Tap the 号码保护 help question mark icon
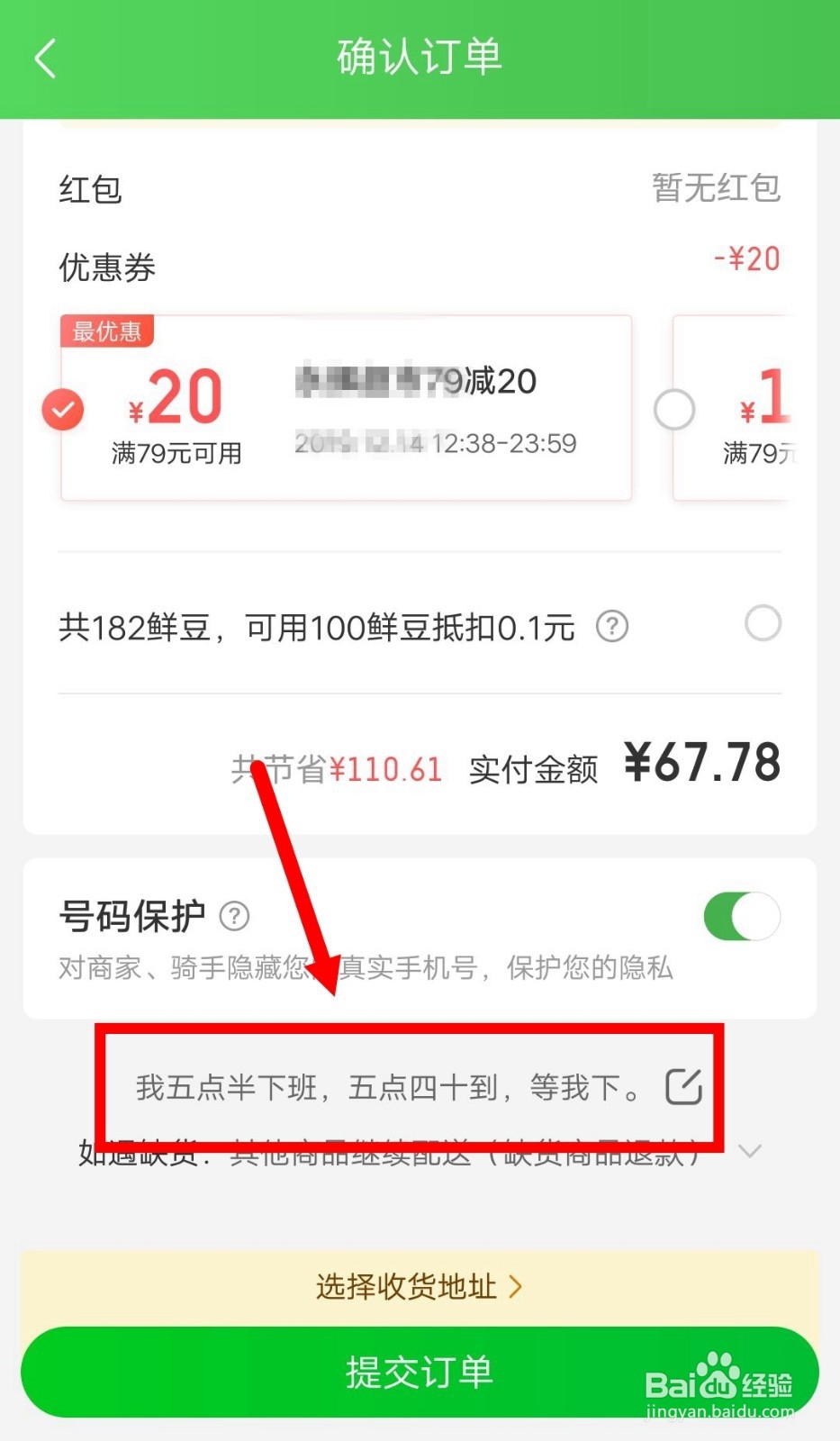Screen dimensions: 840x1441 click(235, 917)
